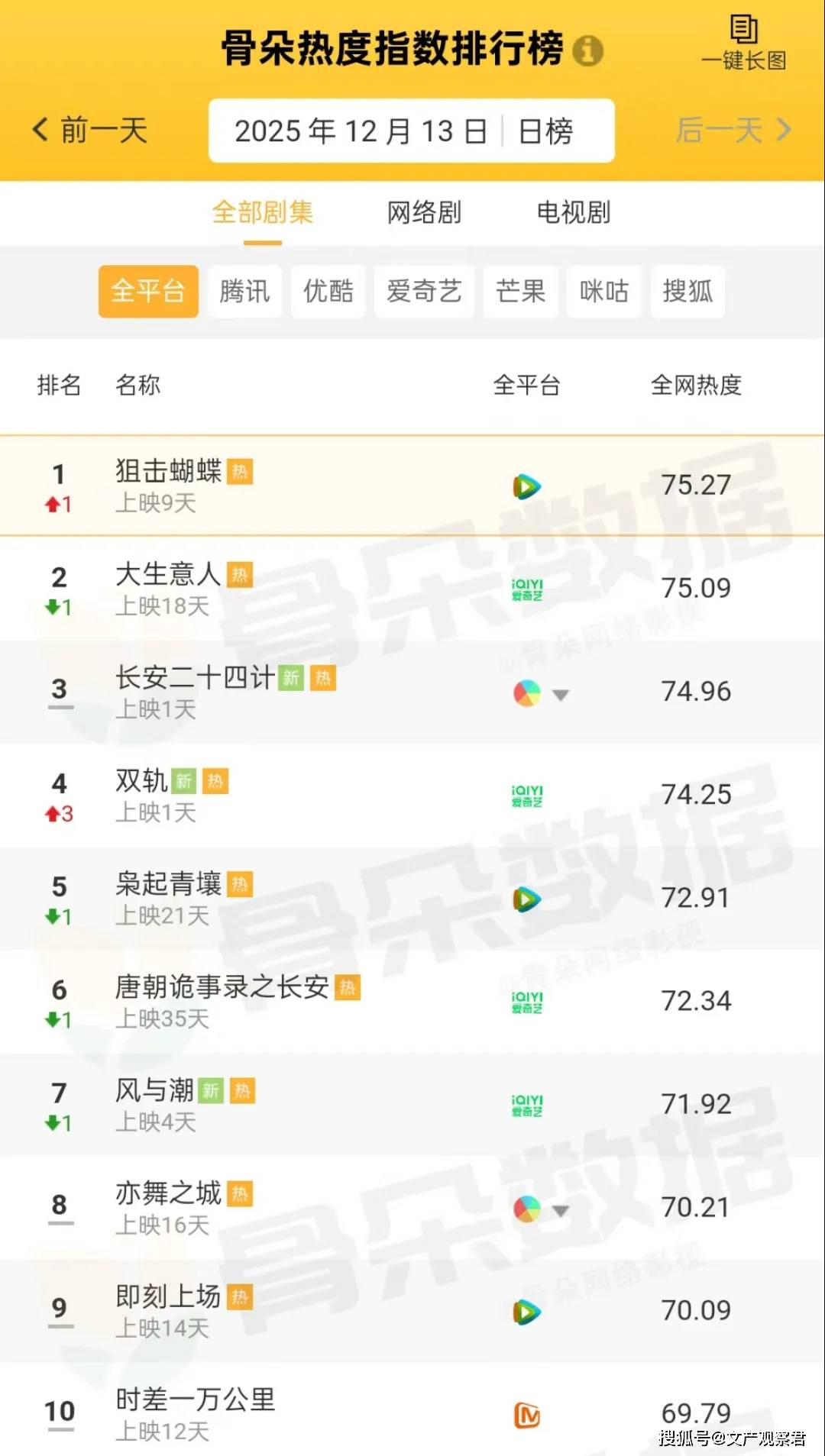Filter by the 爱奇艺 platform chip
Screen dimensions: 825x1456
pos(424,291)
